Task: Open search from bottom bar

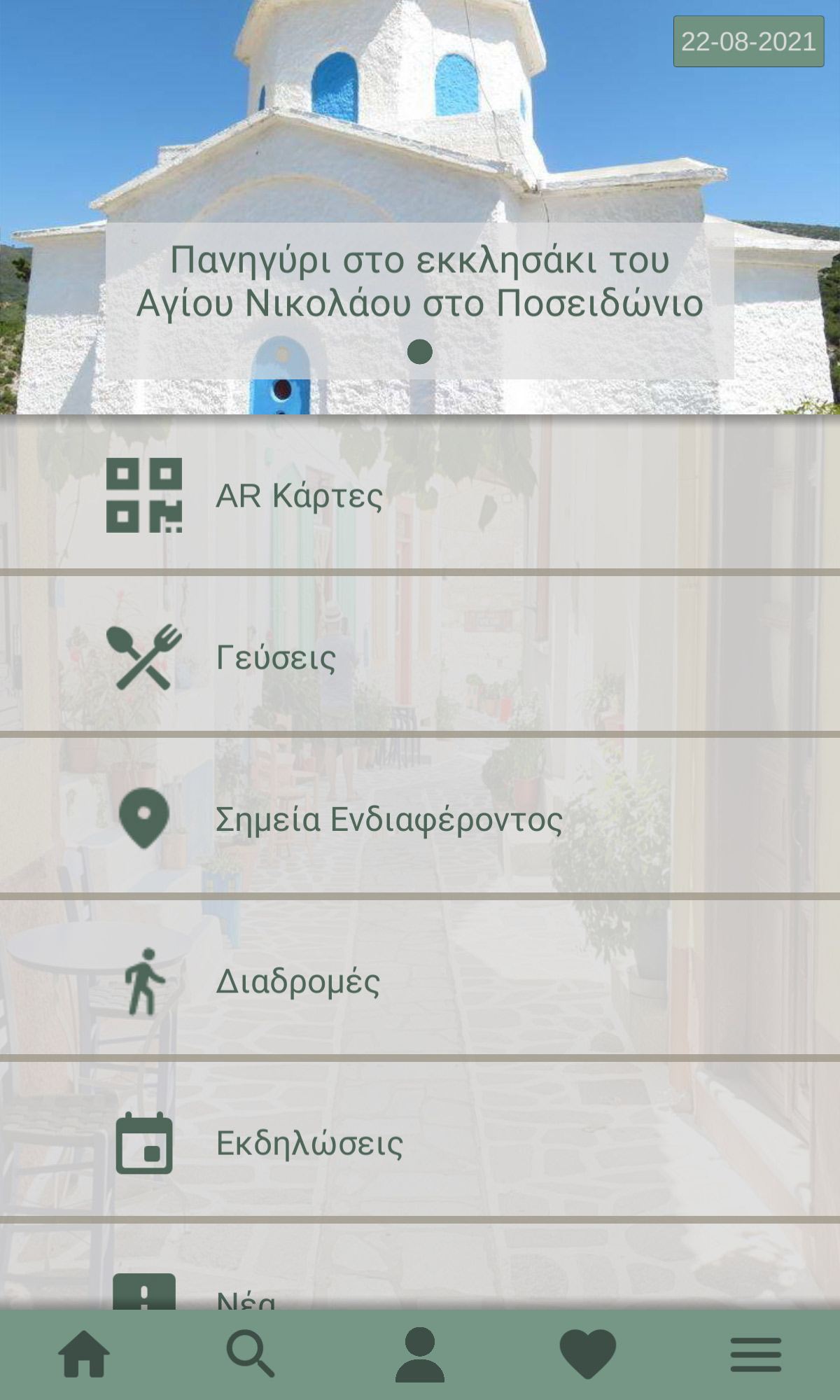Action: click(x=251, y=1354)
